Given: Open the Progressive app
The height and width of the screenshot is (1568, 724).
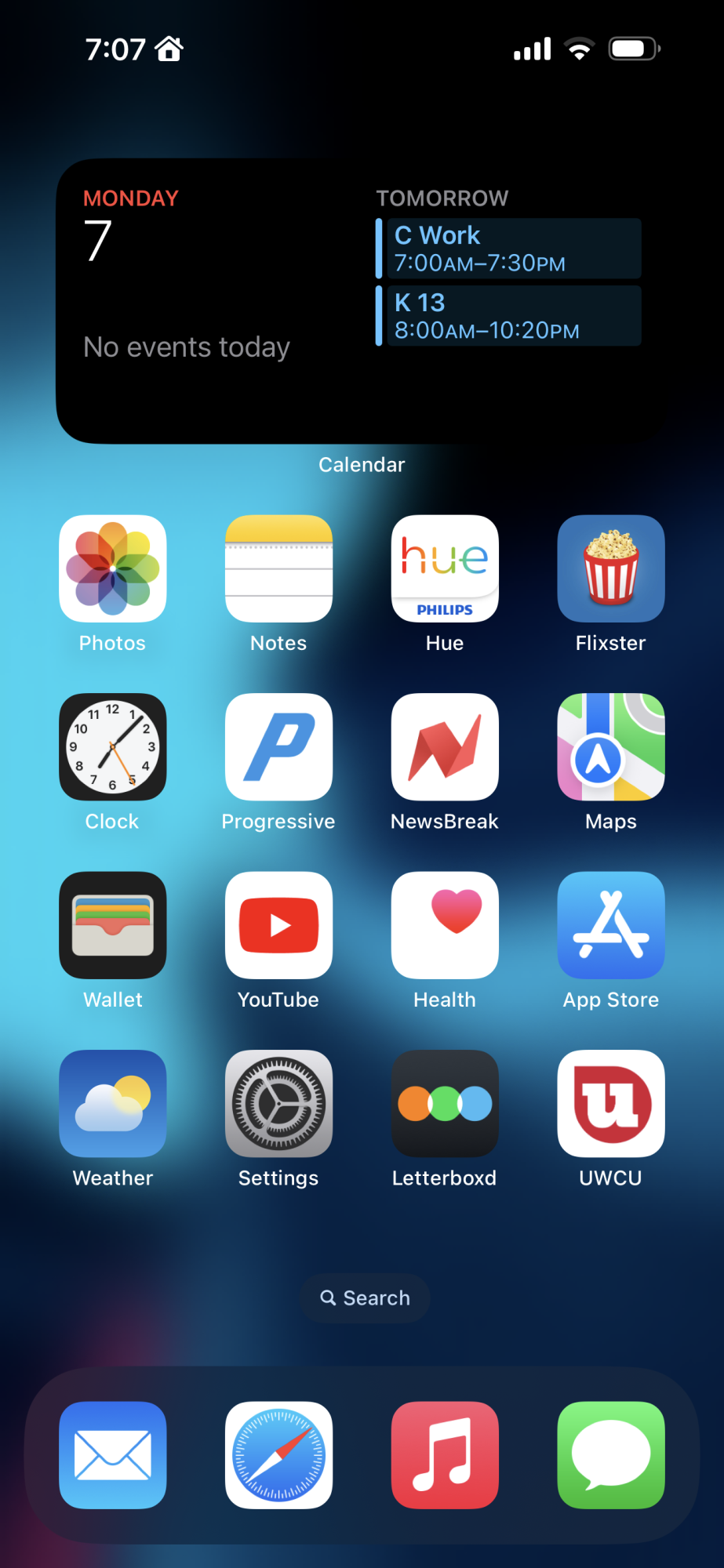Looking at the screenshot, I should (278, 746).
